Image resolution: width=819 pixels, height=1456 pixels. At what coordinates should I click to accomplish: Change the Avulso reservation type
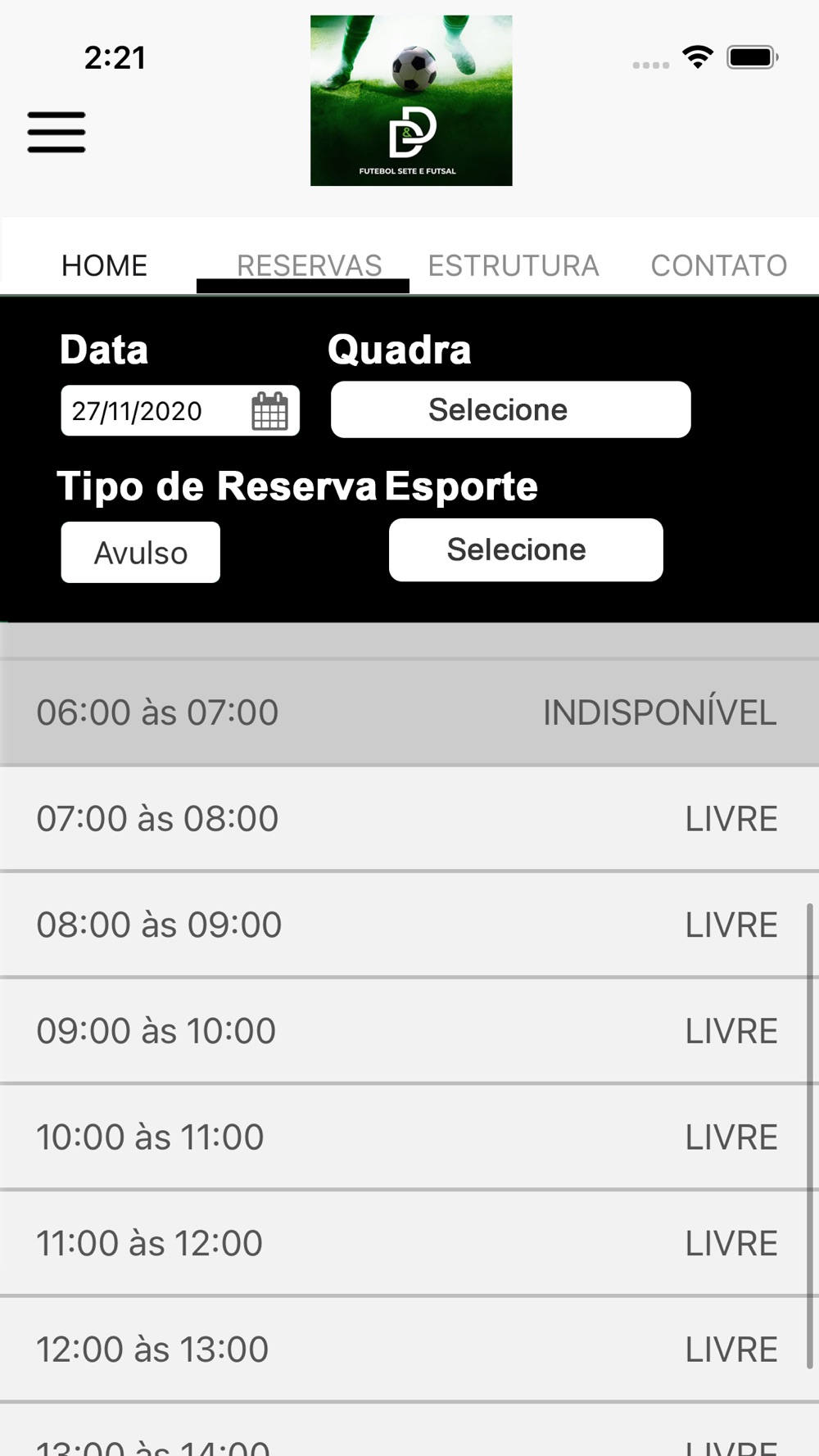(141, 552)
